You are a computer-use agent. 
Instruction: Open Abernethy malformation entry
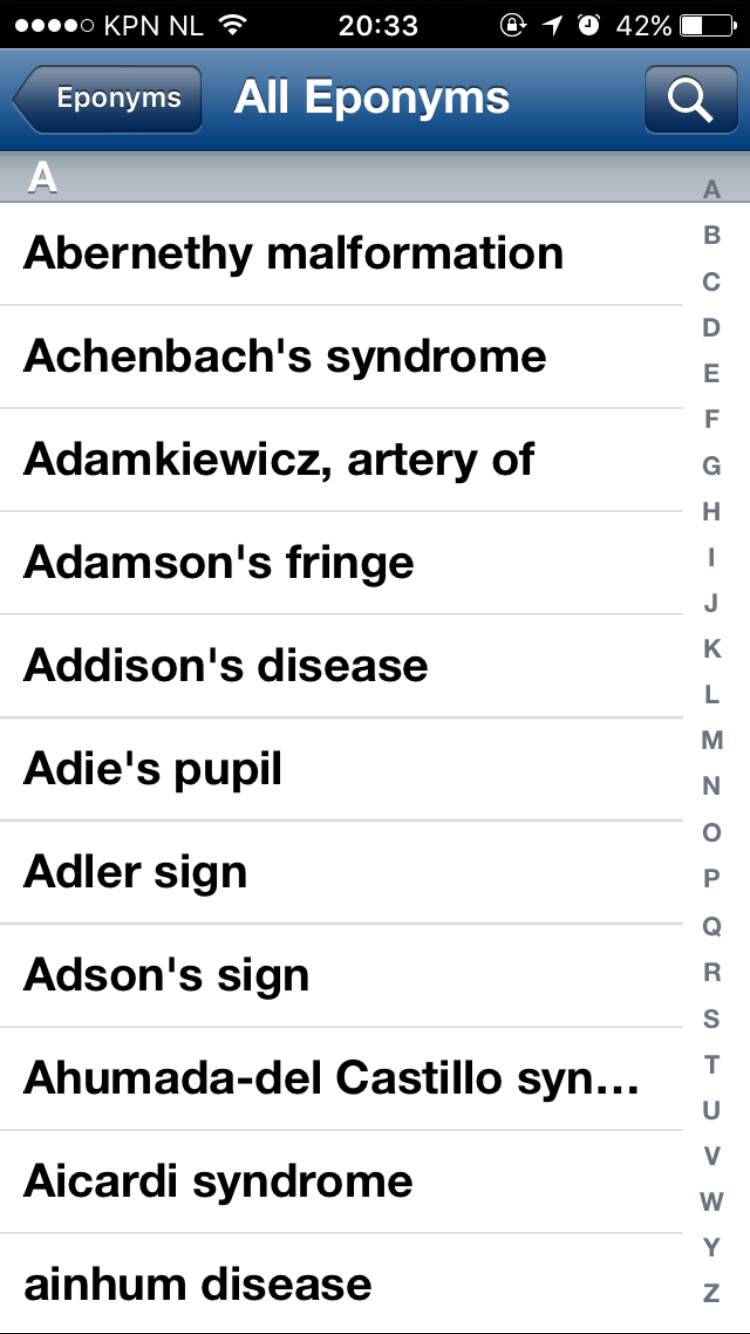pyautogui.click(x=341, y=254)
